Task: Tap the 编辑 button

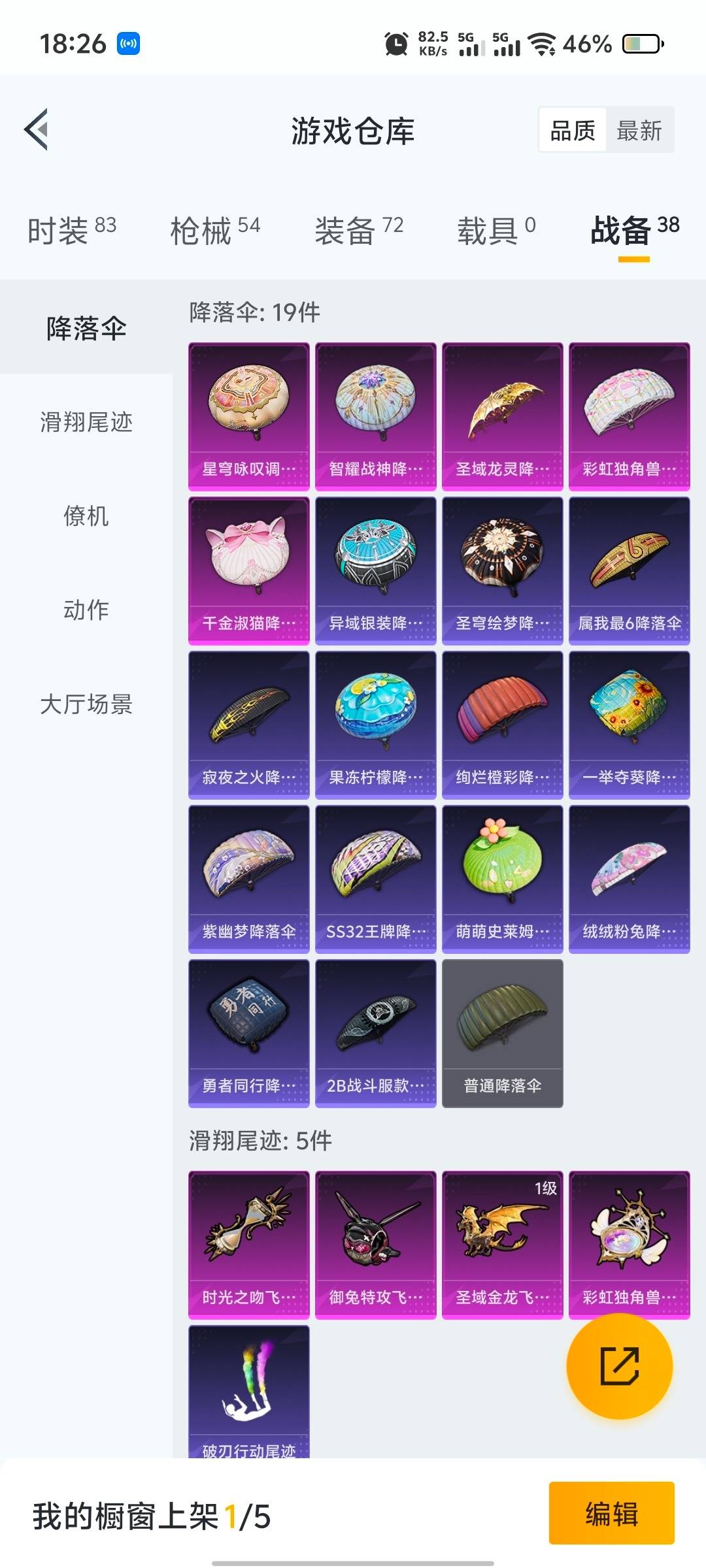Action: pyautogui.click(x=611, y=1513)
